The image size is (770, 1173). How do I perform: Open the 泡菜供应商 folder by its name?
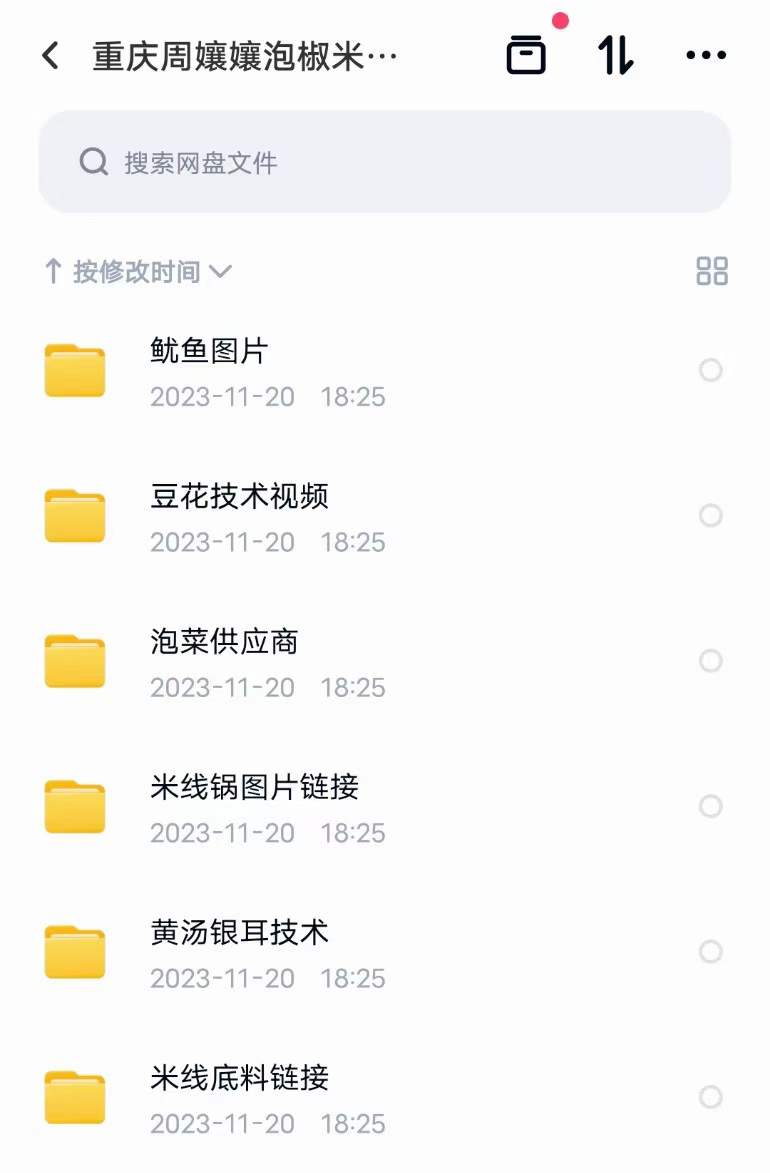click(x=224, y=642)
